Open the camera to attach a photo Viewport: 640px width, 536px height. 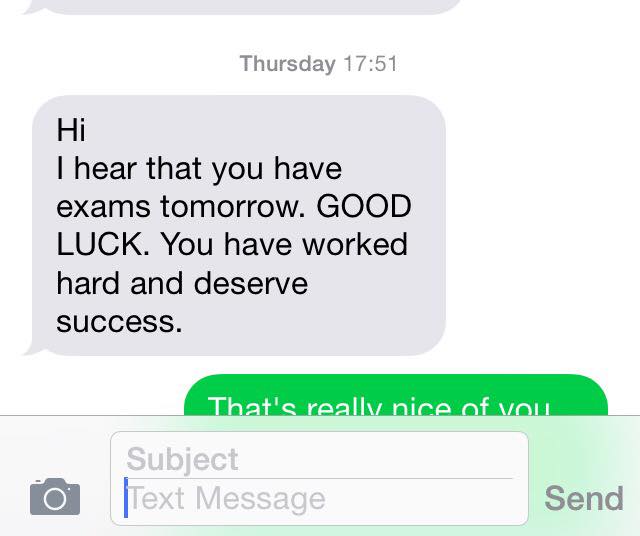54,496
